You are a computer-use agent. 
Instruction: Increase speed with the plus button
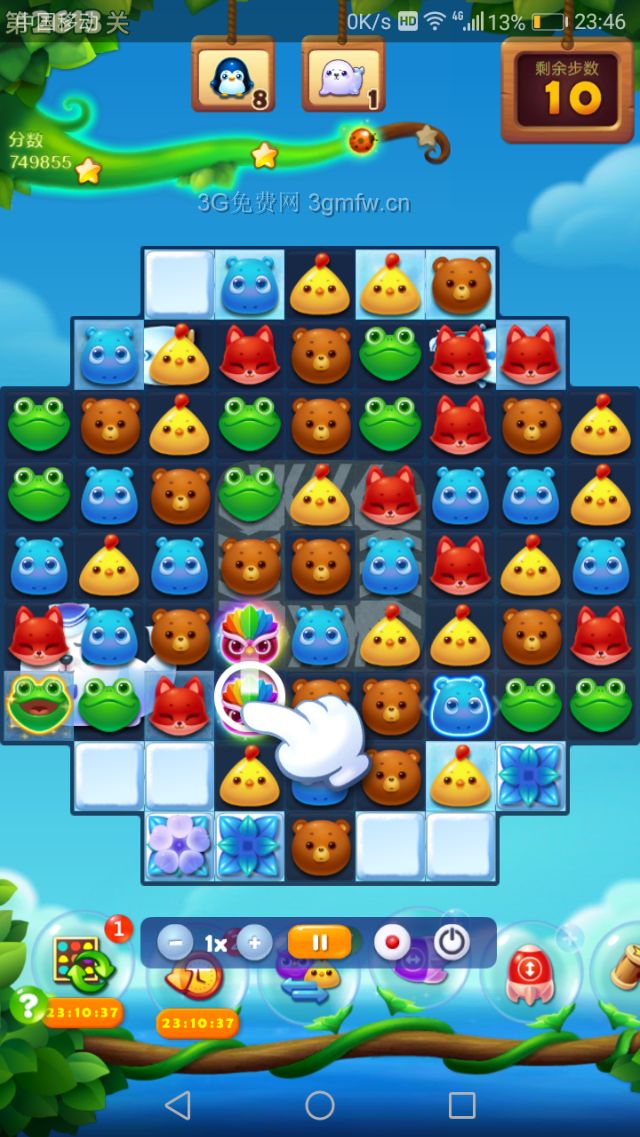[x=254, y=943]
